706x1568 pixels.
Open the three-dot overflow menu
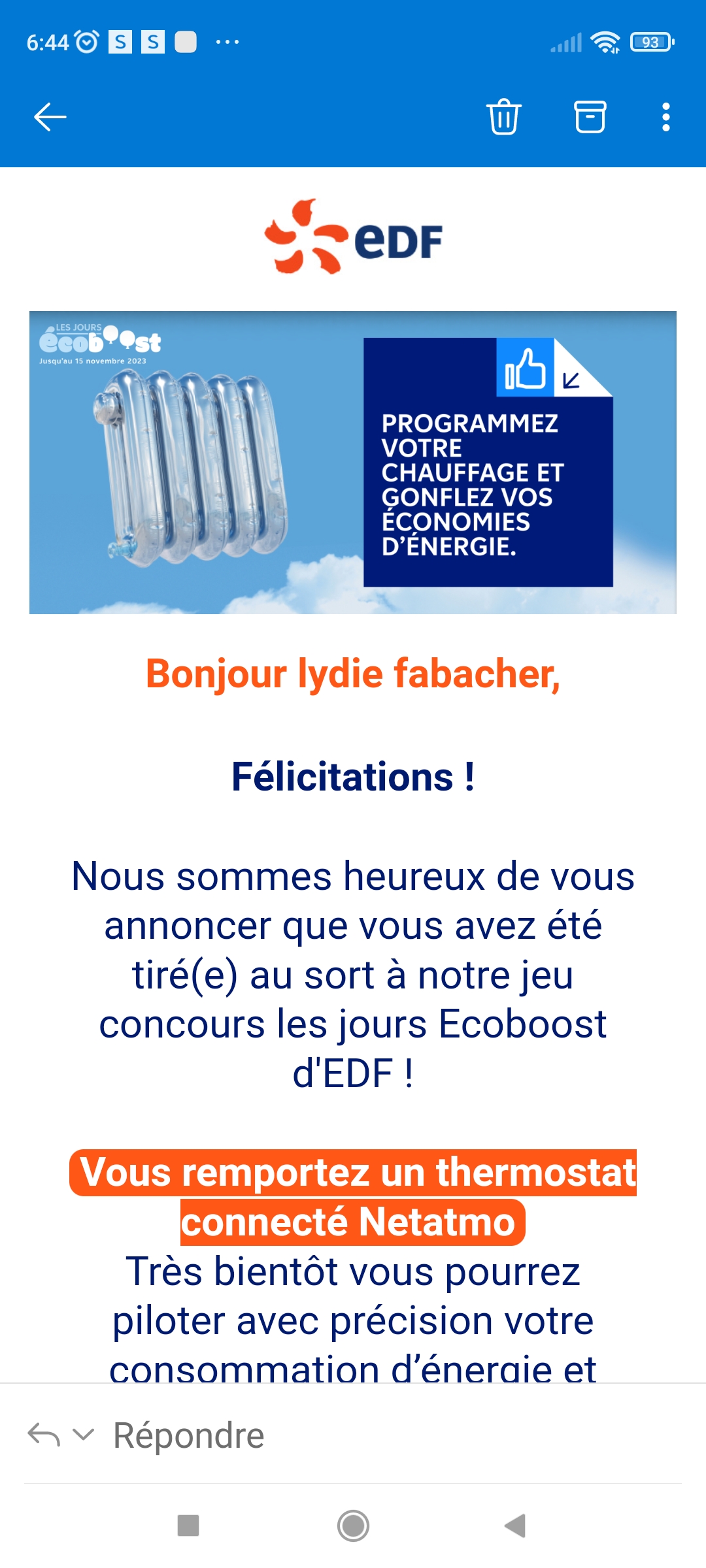(665, 118)
